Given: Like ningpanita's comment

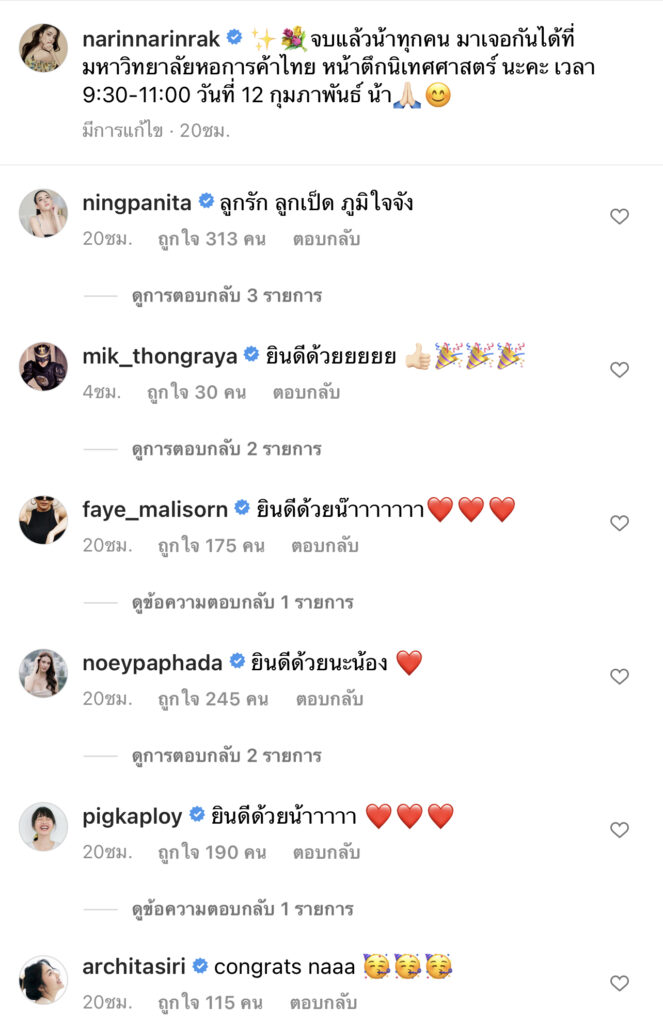Looking at the screenshot, I should click(x=619, y=216).
